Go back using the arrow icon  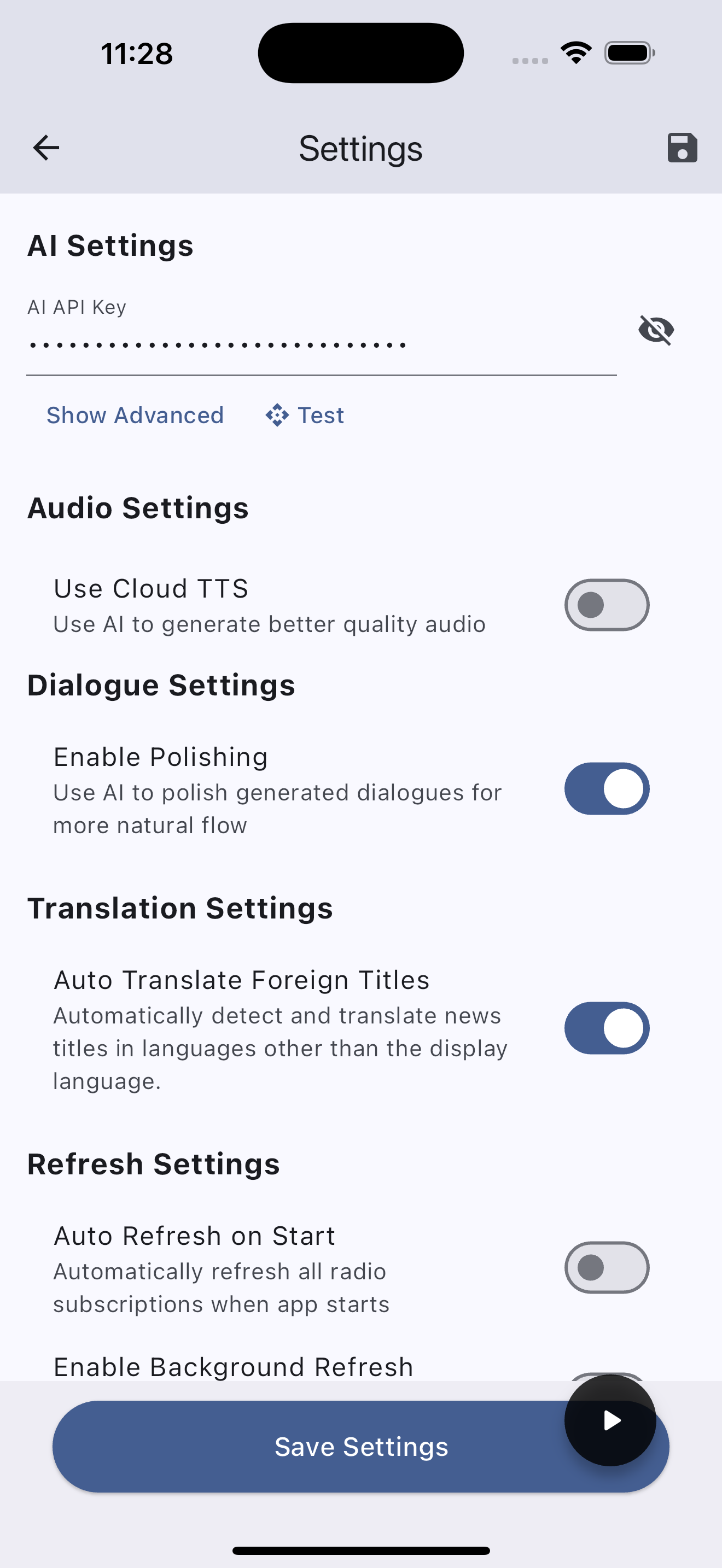click(x=46, y=148)
